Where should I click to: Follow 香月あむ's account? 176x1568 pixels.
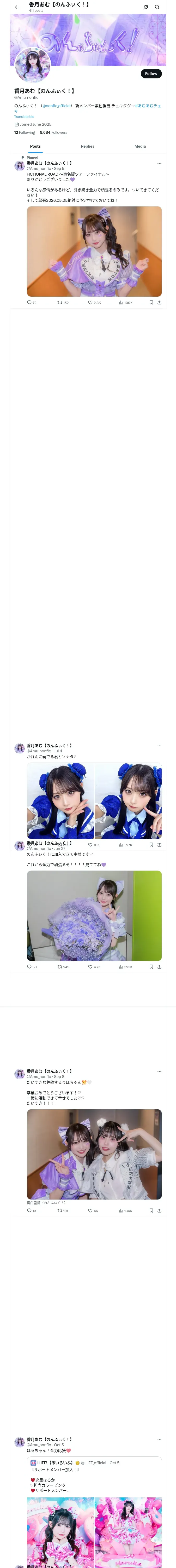pyautogui.click(x=151, y=74)
